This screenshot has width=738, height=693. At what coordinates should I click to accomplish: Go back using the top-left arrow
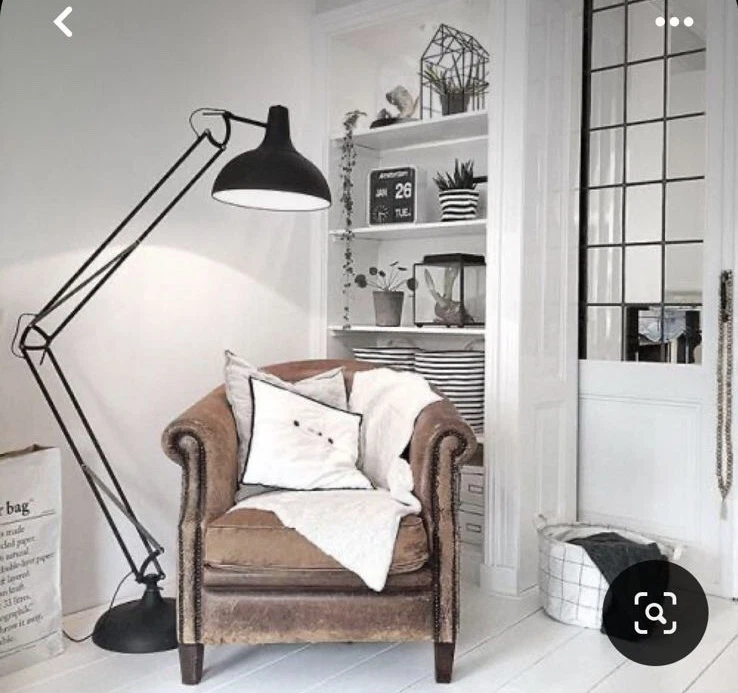click(x=63, y=22)
